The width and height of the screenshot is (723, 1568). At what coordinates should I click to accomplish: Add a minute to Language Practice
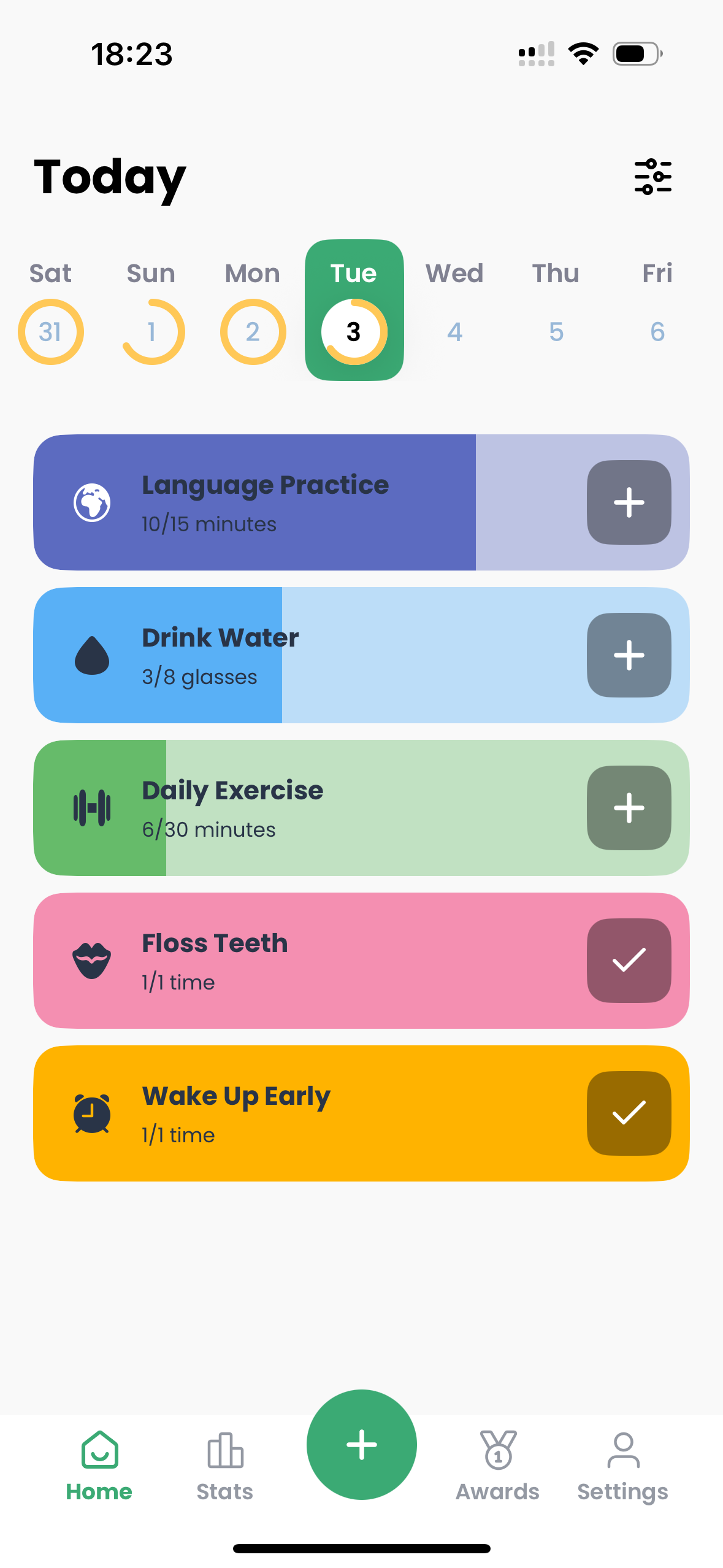tap(629, 502)
